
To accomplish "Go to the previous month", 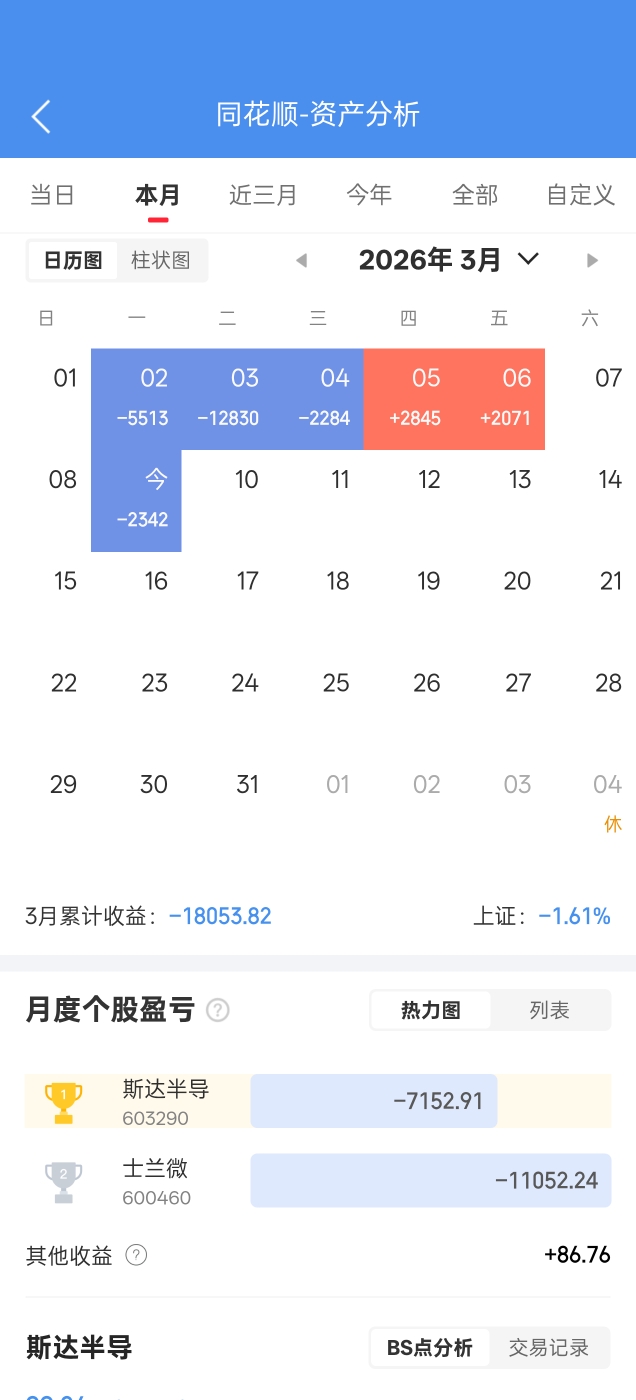I will coord(301,261).
